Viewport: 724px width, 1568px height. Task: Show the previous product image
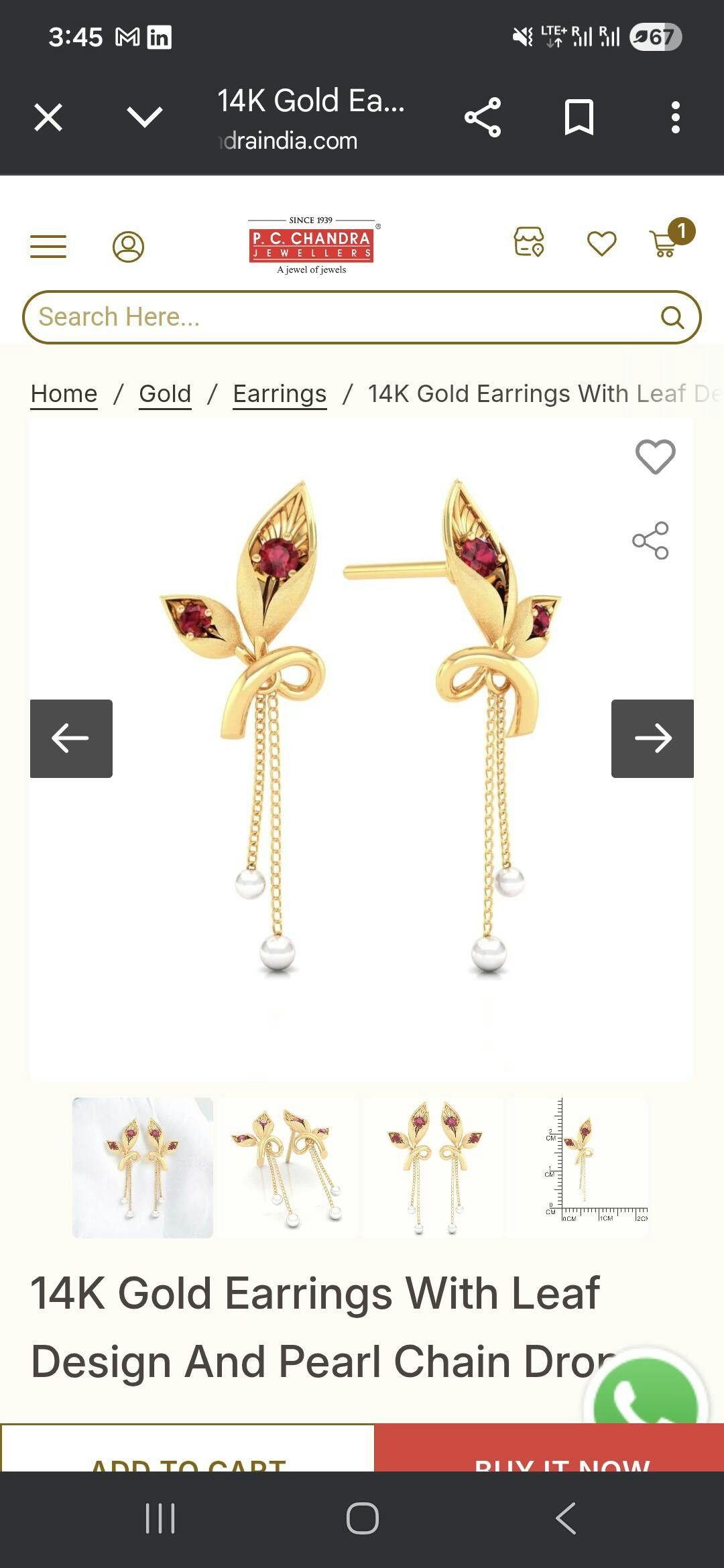click(x=71, y=738)
